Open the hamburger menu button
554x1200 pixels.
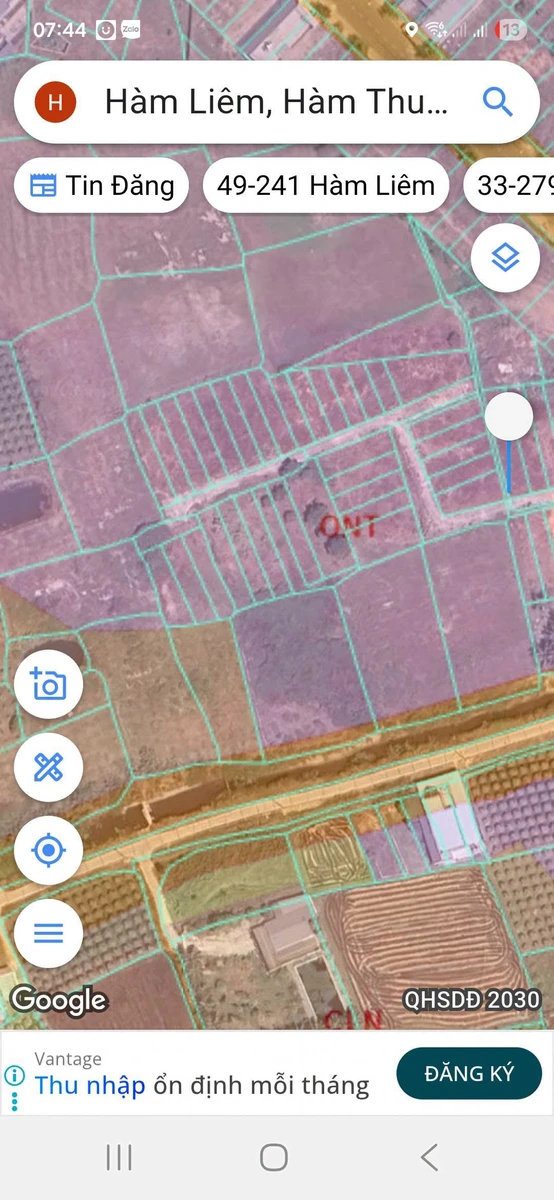coord(48,933)
